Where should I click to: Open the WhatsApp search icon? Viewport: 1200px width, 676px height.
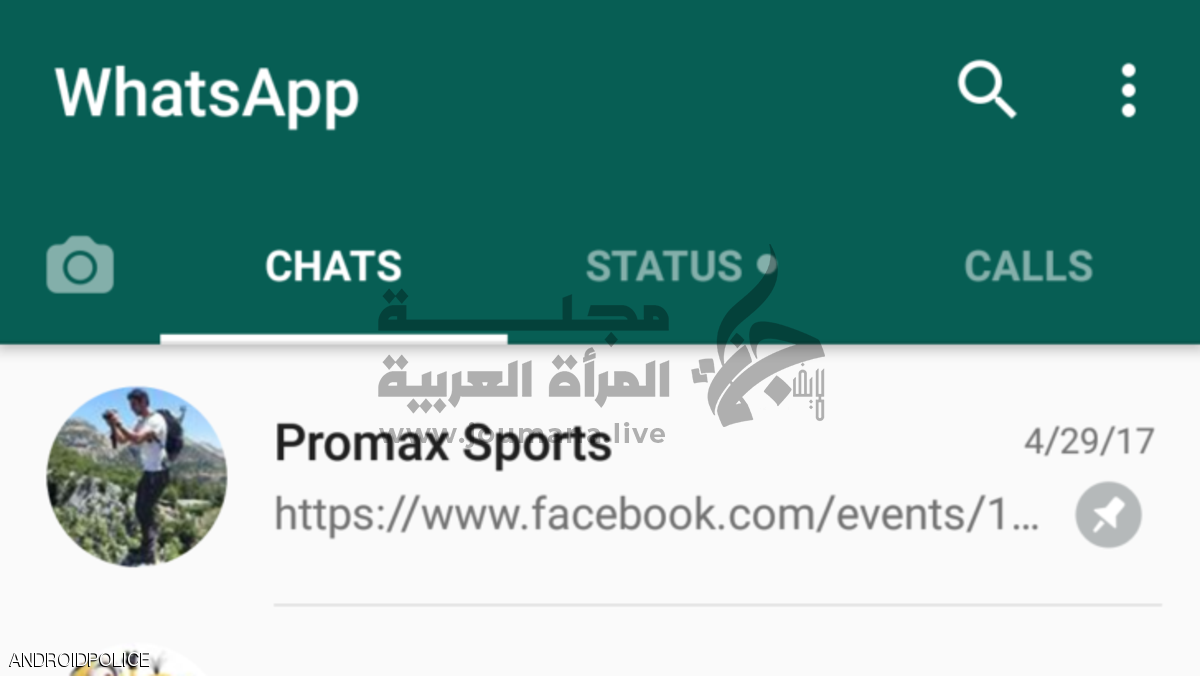pyautogui.click(x=986, y=91)
